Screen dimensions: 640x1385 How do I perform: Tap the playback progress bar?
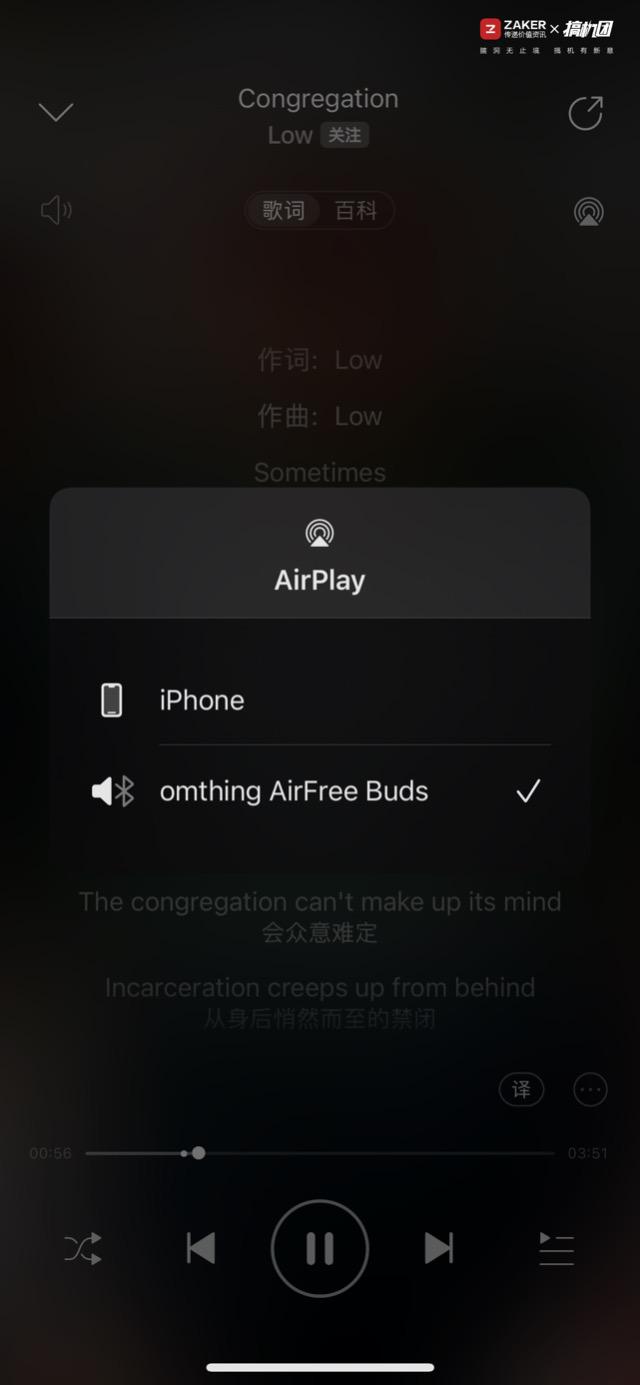320,1153
